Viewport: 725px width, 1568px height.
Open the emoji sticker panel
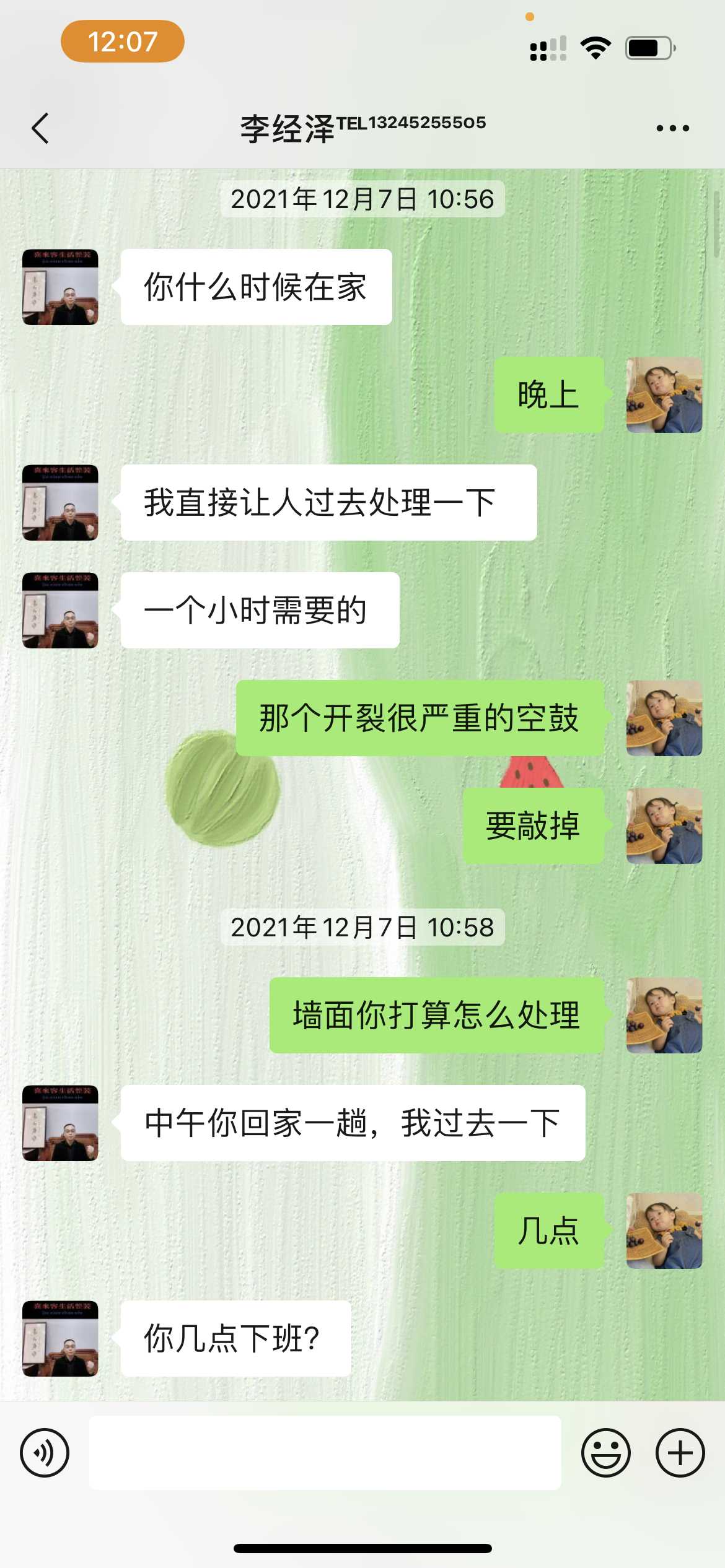[605, 1453]
